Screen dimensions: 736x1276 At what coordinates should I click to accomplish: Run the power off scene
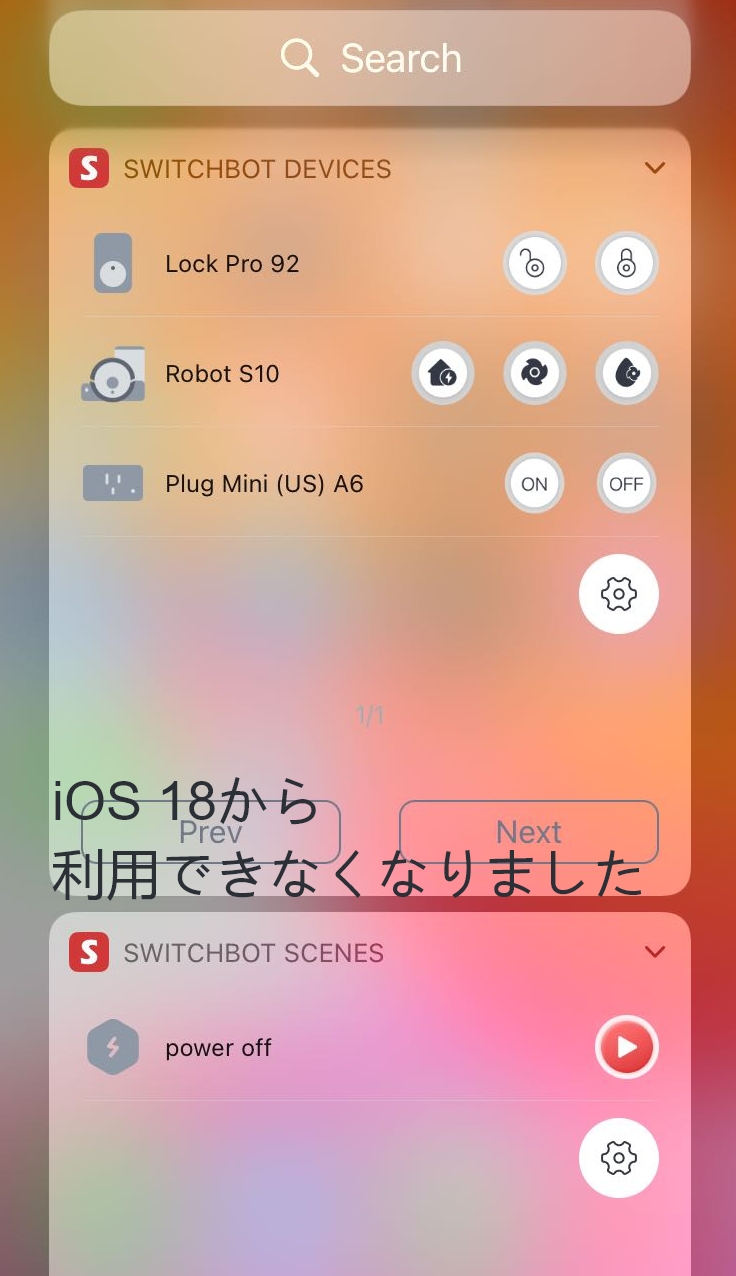click(626, 1048)
